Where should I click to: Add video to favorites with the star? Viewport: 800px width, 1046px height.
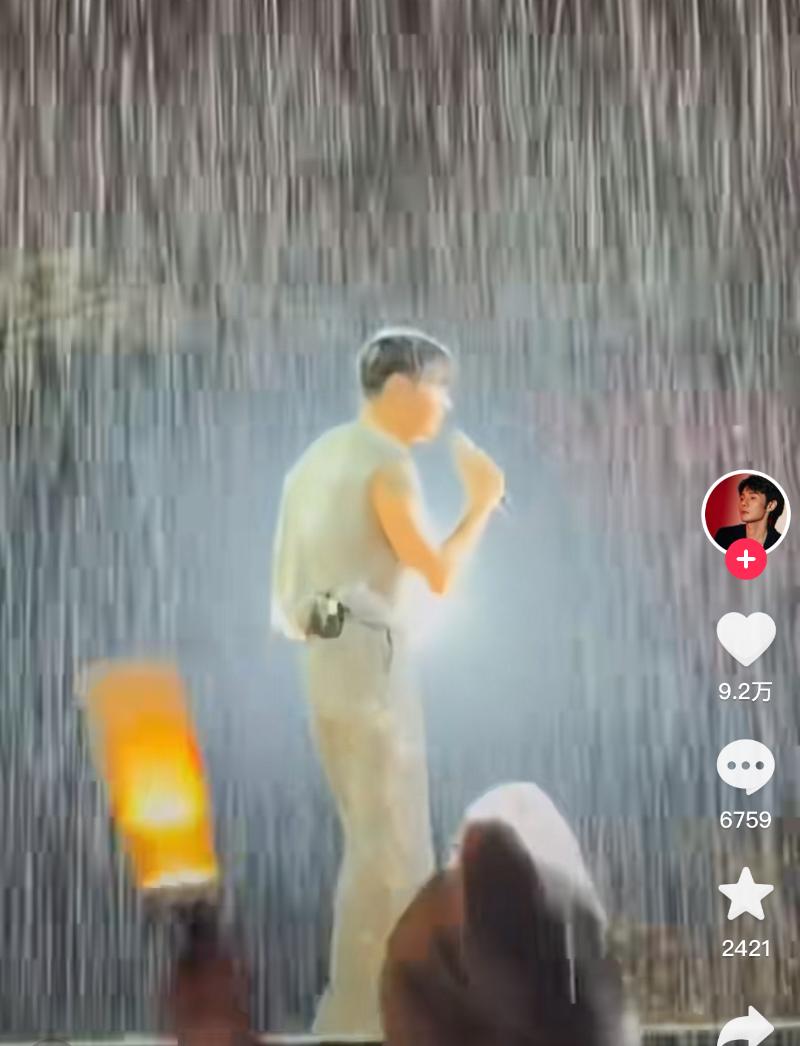point(746,894)
